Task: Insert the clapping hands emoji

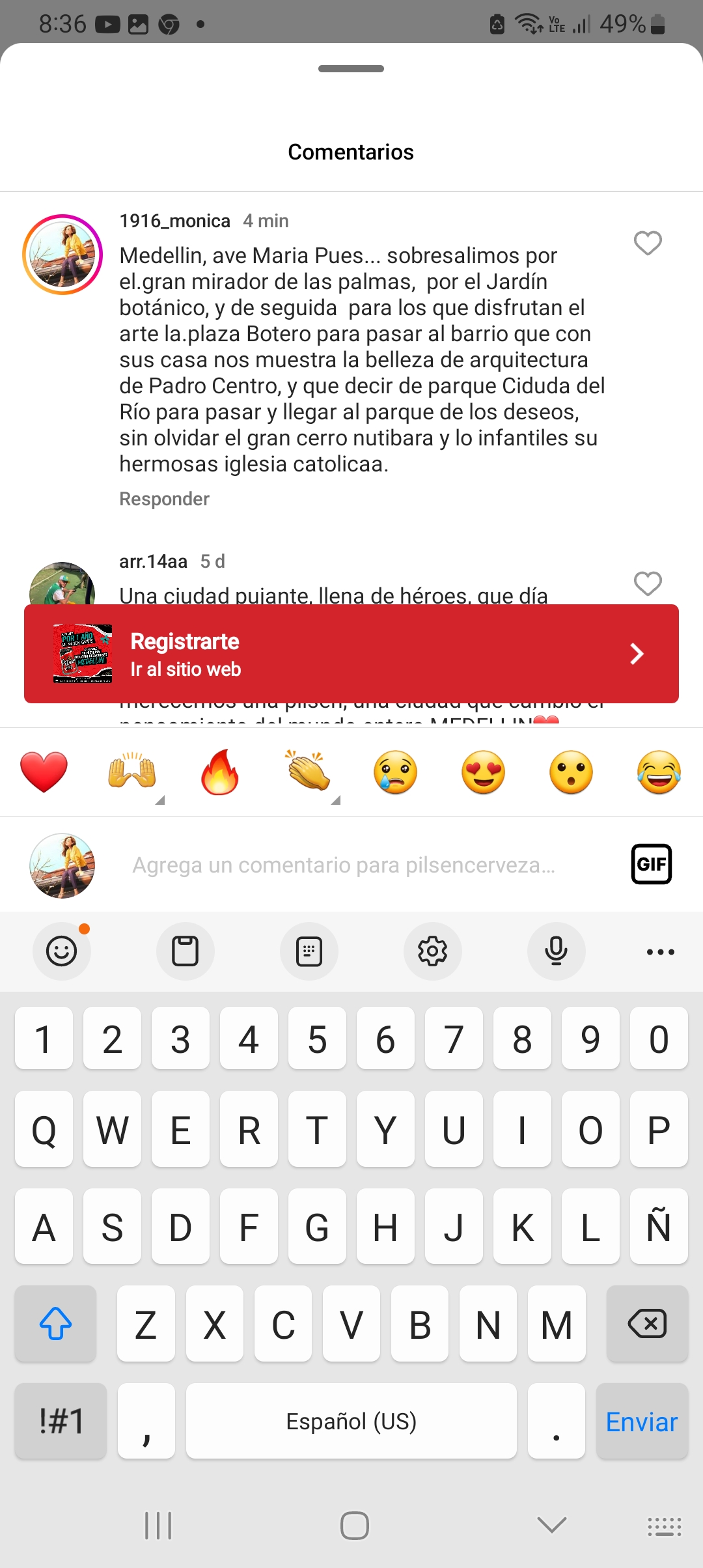Action: tap(308, 772)
